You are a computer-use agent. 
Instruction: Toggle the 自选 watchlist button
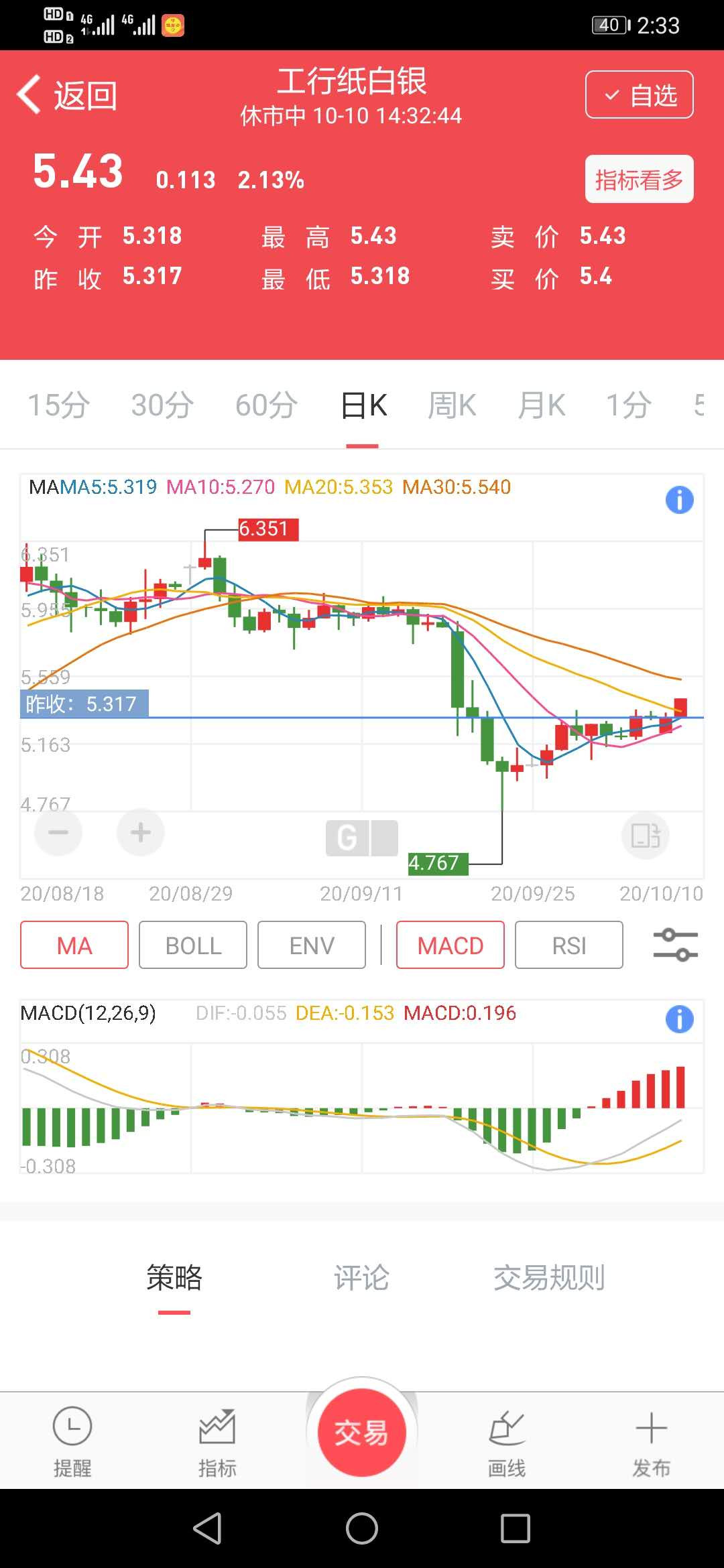point(639,95)
